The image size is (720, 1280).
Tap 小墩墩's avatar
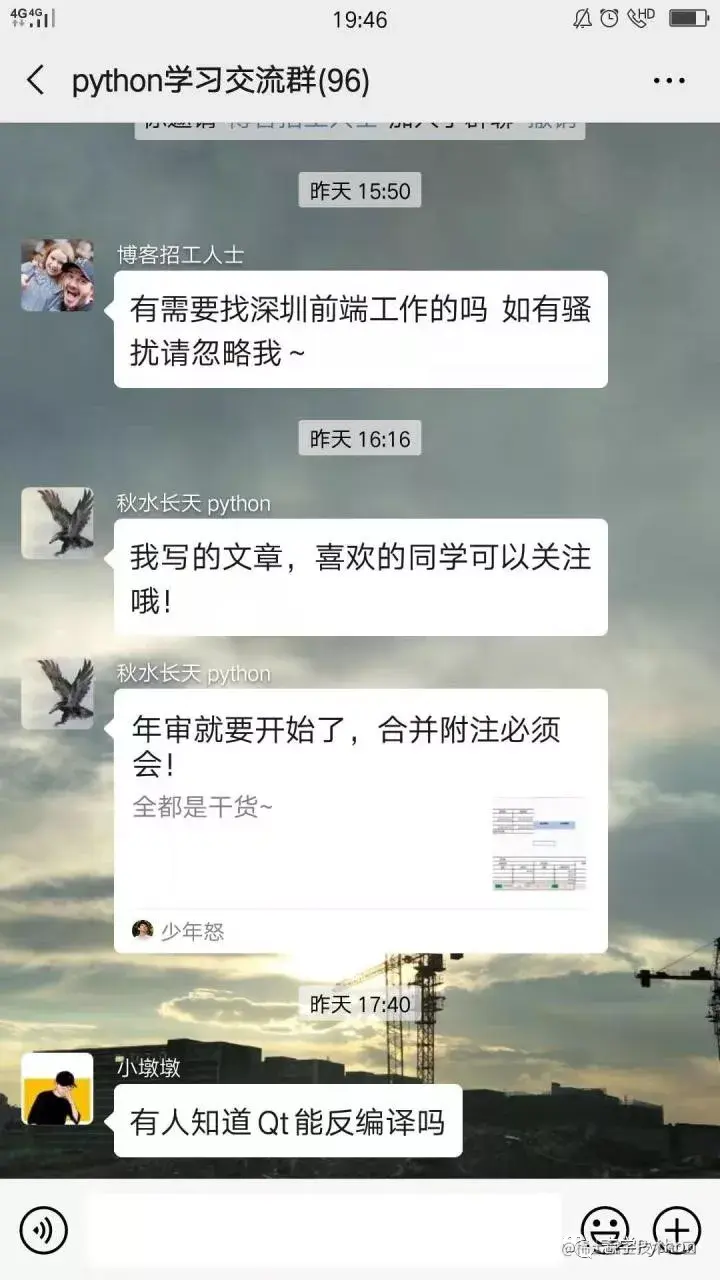[x=58, y=1089]
